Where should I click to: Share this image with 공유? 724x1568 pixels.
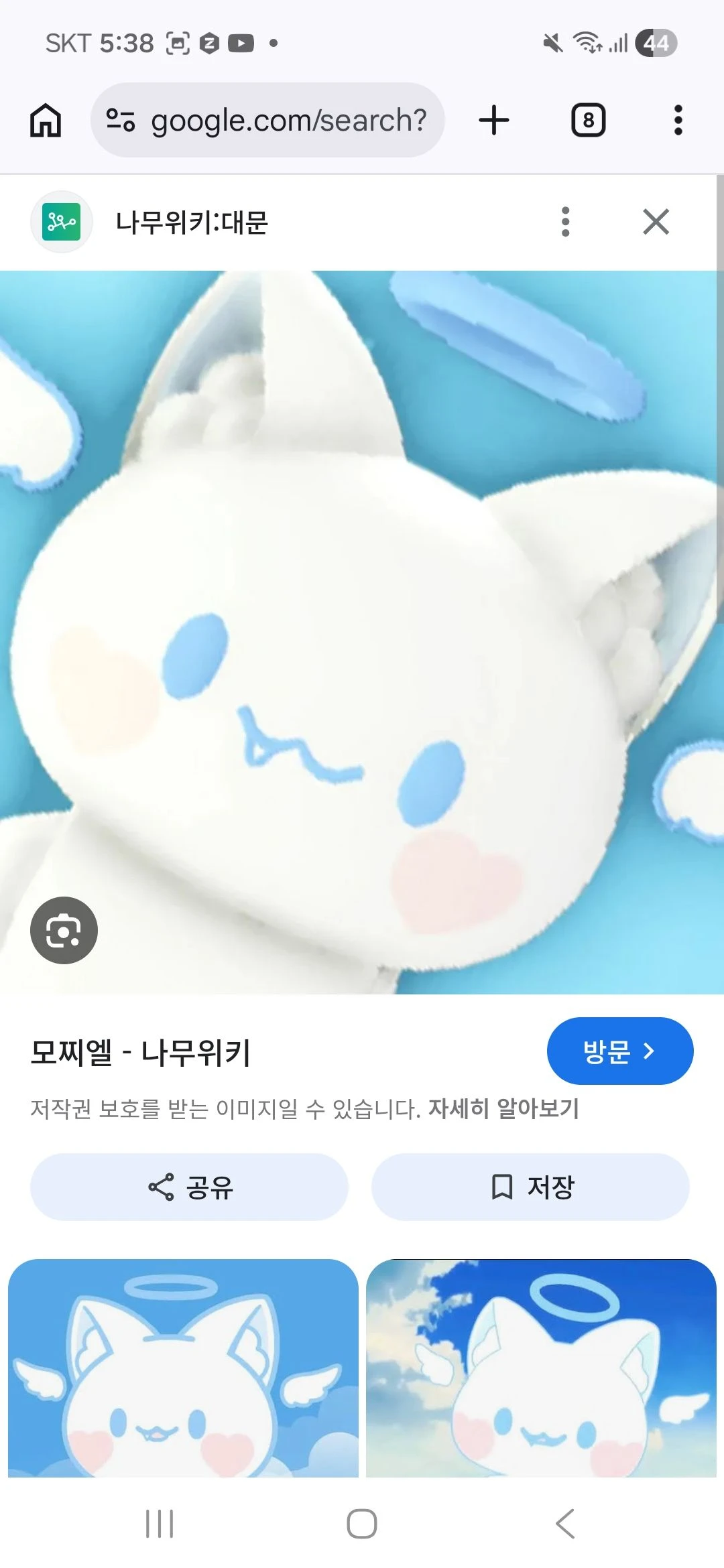pos(189,1187)
